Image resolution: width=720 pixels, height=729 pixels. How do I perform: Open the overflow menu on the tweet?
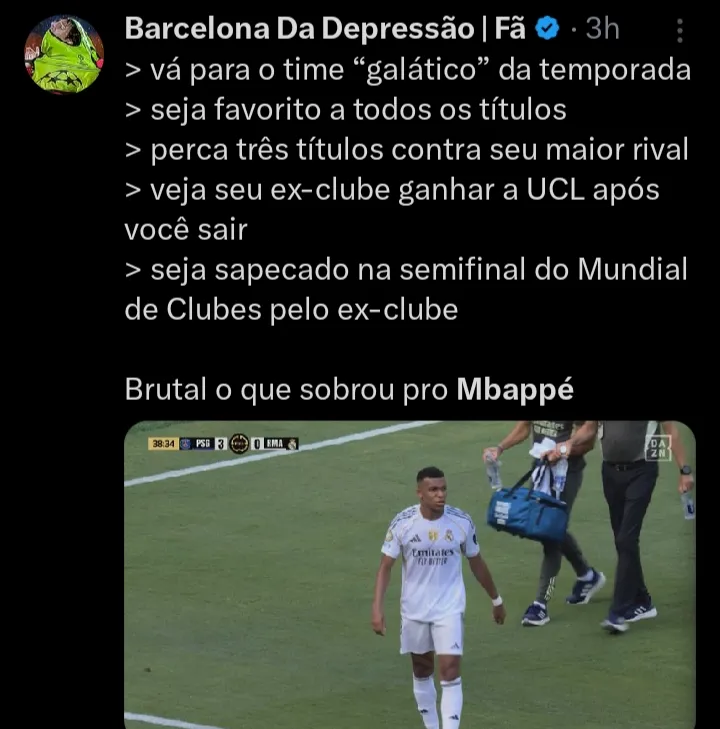pyautogui.click(x=680, y=31)
